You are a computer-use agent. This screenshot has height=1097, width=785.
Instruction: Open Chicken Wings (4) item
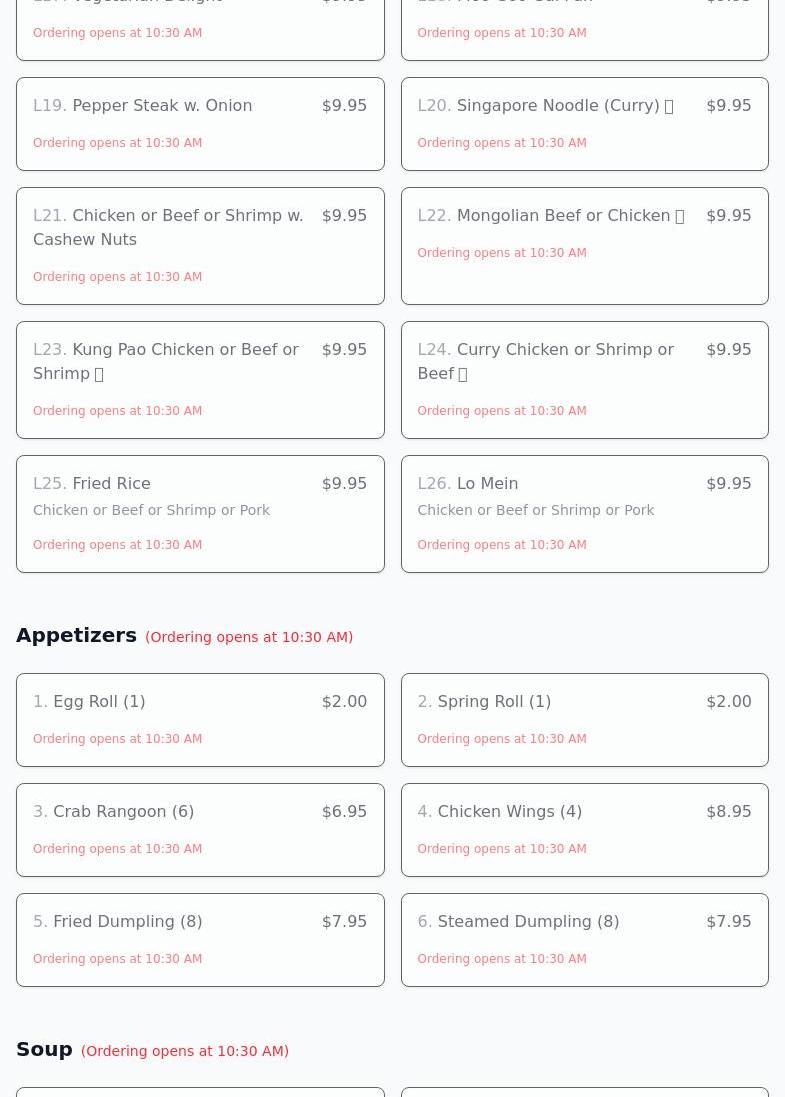pyautogui.click(x=584, y=829)
